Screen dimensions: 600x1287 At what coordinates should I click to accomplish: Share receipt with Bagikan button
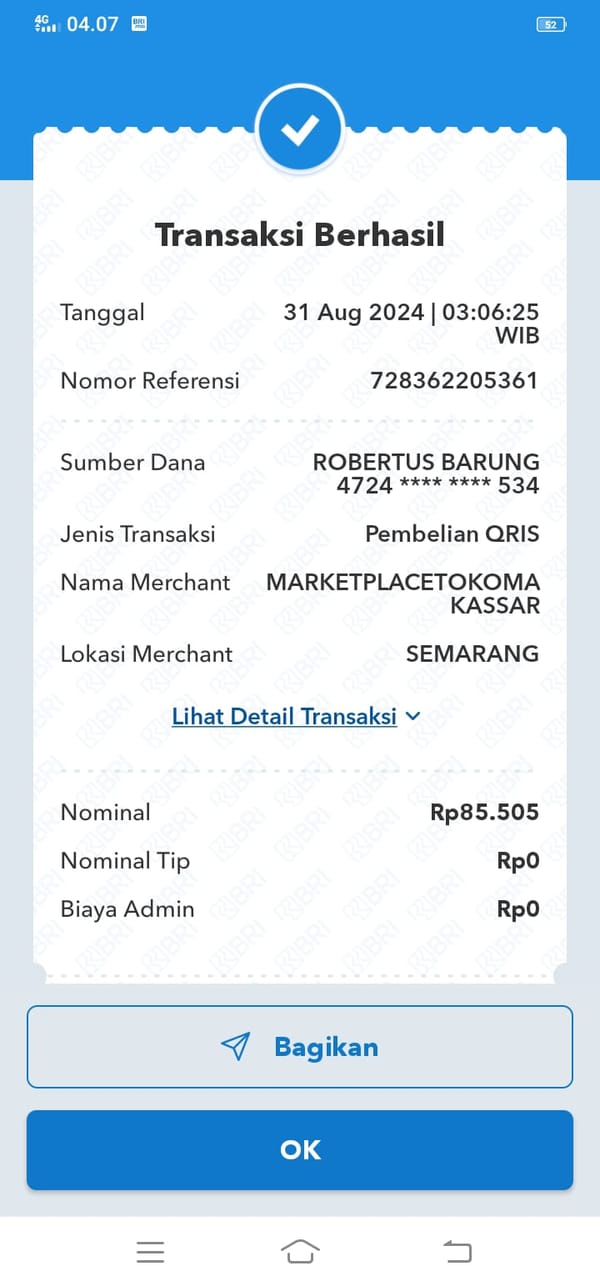300,1047
